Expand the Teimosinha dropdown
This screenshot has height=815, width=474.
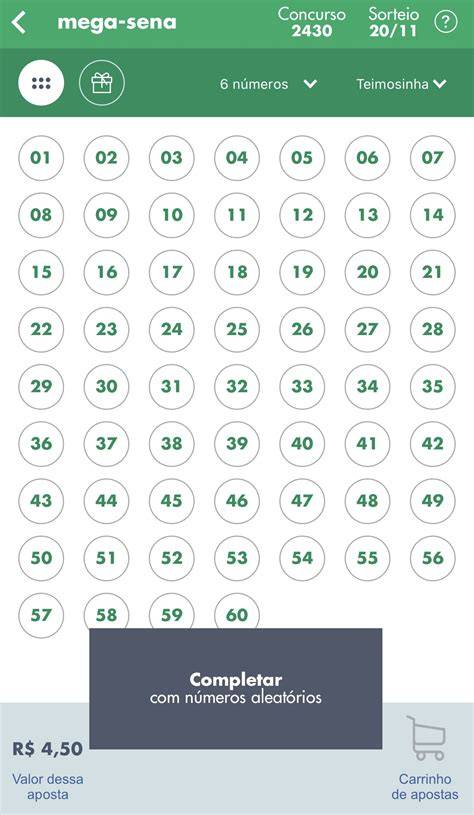click(401, 84)
